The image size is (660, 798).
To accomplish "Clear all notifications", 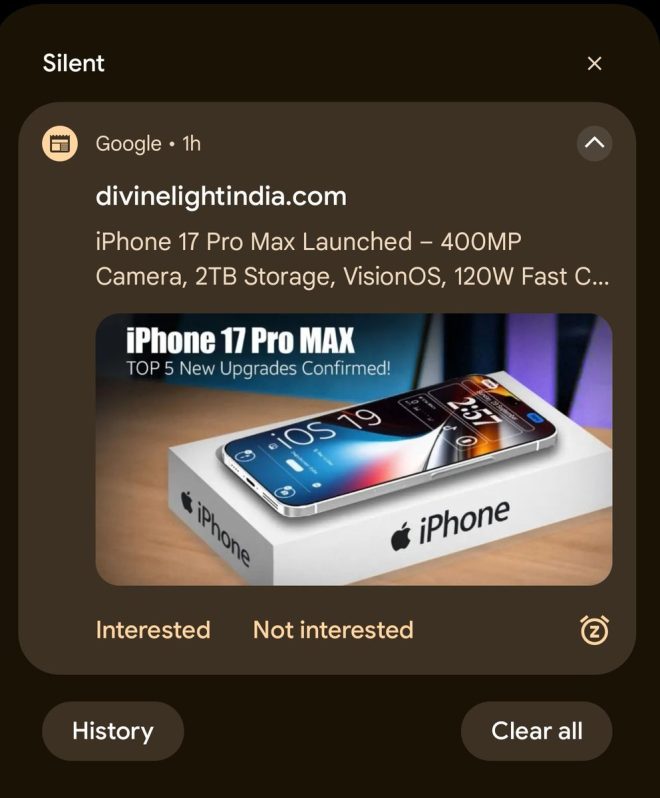I will coord(536,731).
